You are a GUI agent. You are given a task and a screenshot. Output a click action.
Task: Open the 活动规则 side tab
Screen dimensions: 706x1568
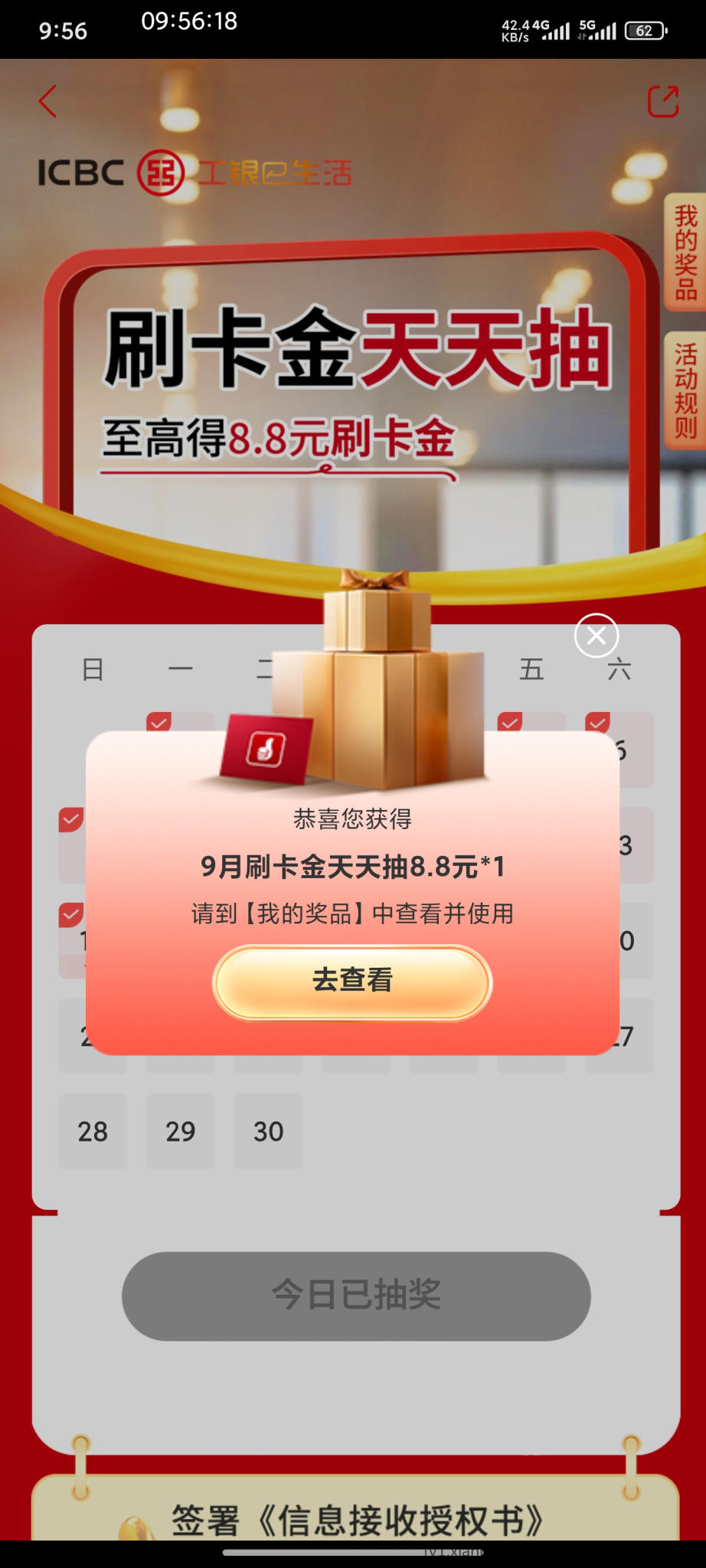685,391
